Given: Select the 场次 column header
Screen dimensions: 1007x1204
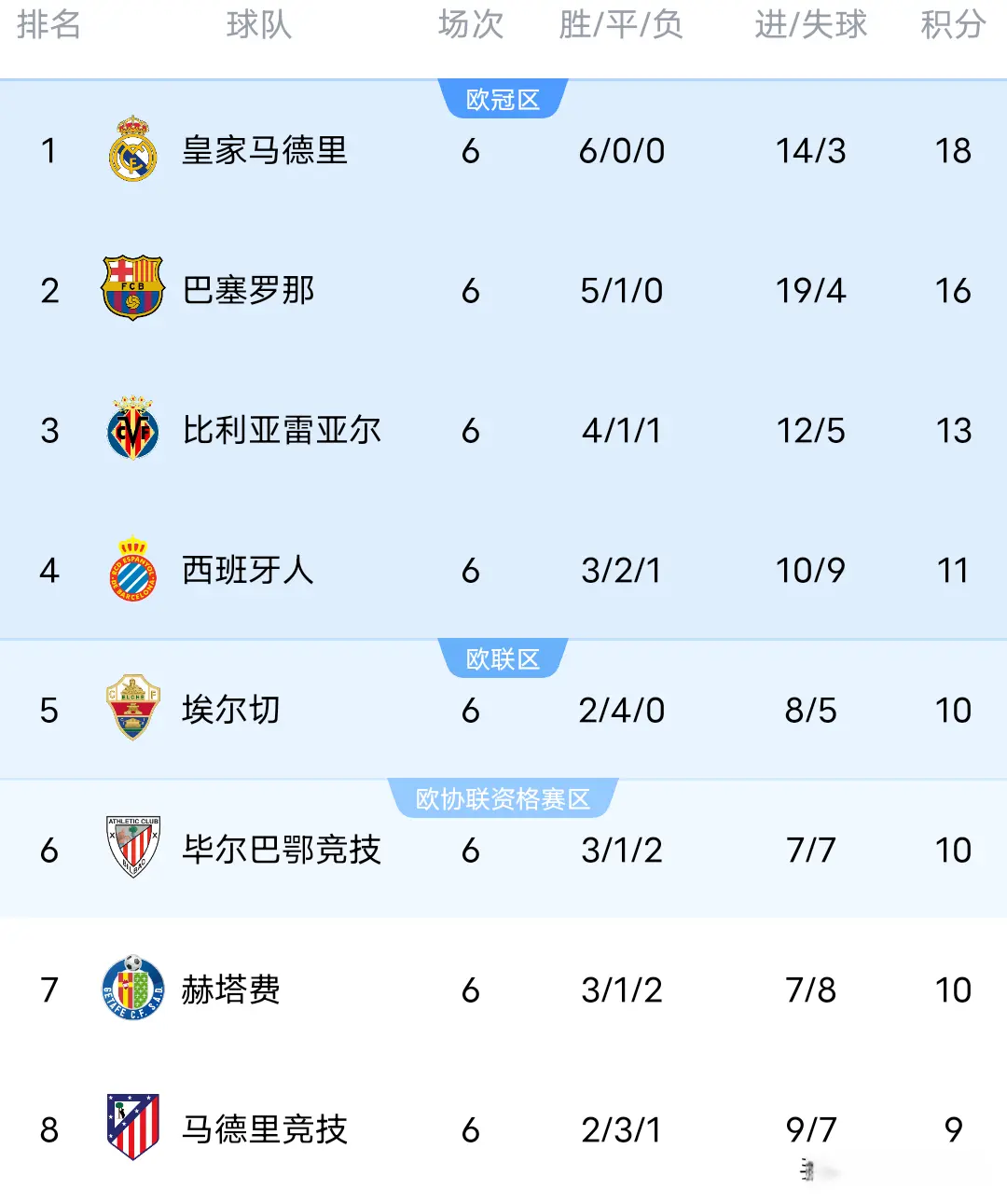Looking at the screenshot, I should pos(469,27).
